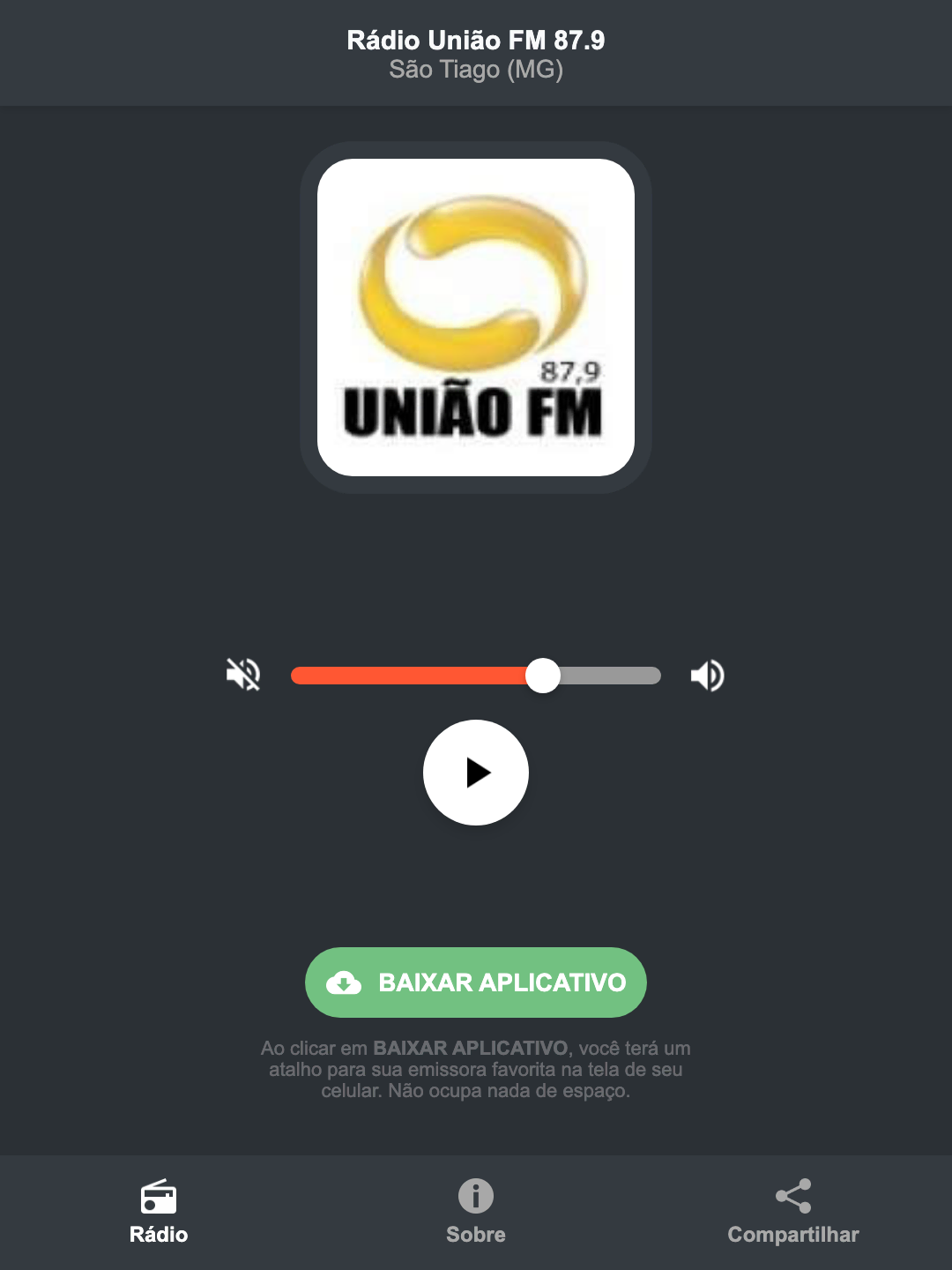This screenshot has height=1270, width=952.
Task: Click the station name Rádio União FM 87.9
Action: coord(476,41)
